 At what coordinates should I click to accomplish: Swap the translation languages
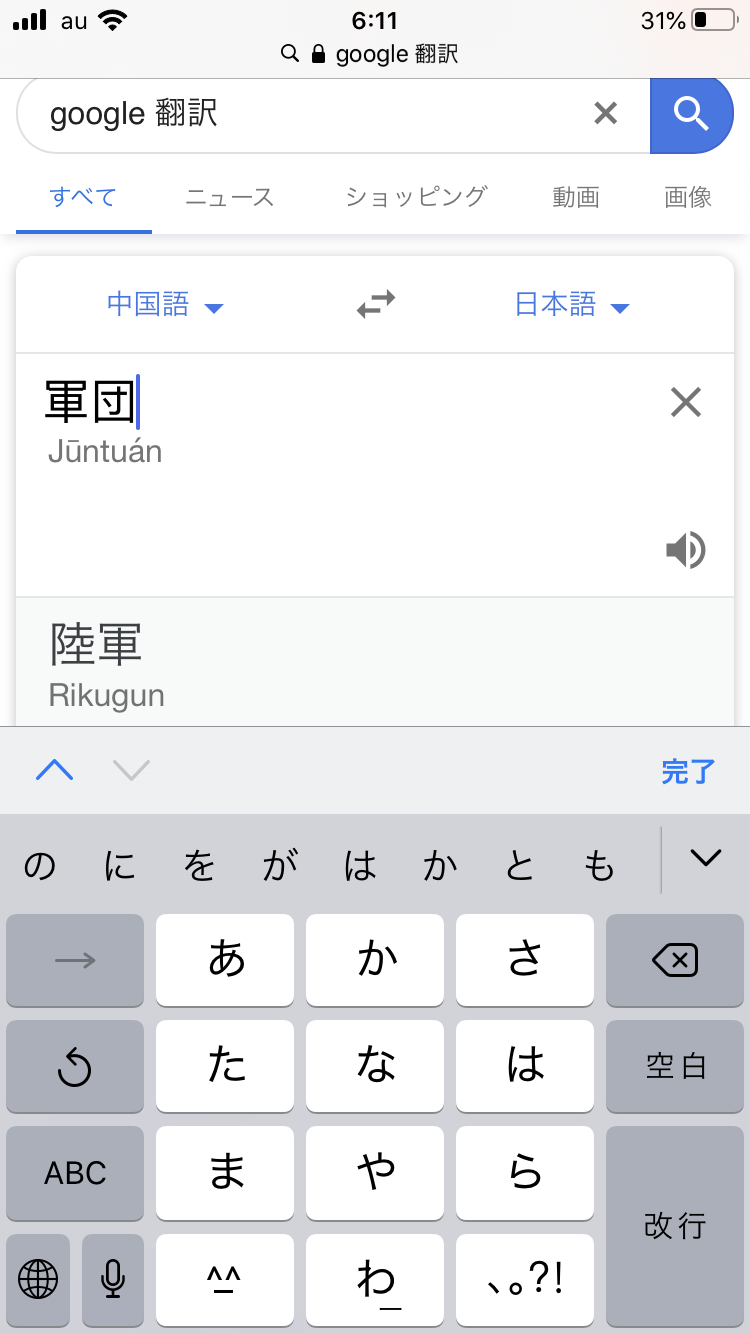tap(376, 304)
